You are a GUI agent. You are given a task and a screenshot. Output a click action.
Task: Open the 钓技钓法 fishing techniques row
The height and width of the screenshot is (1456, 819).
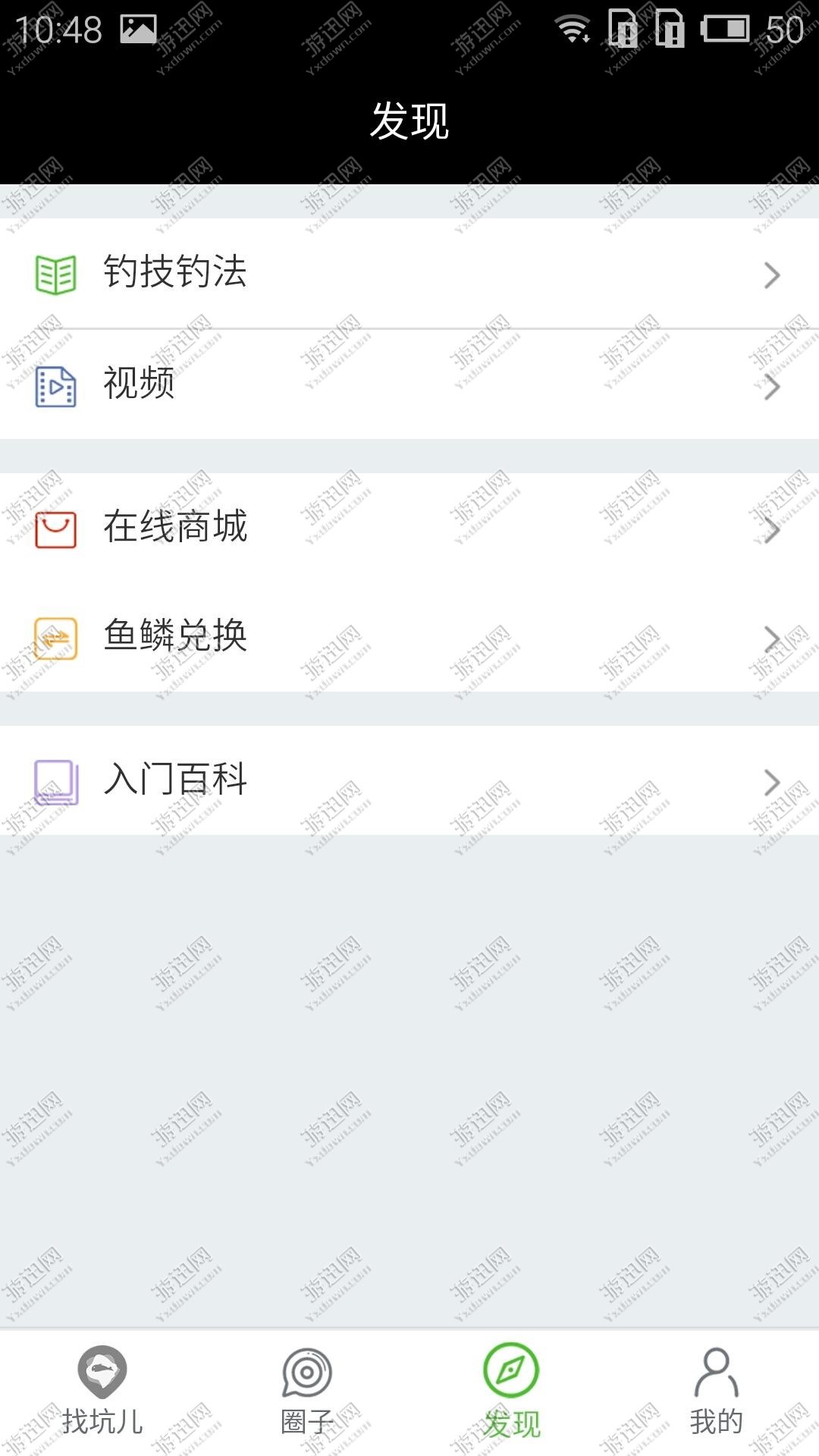[x=409, y=273]
